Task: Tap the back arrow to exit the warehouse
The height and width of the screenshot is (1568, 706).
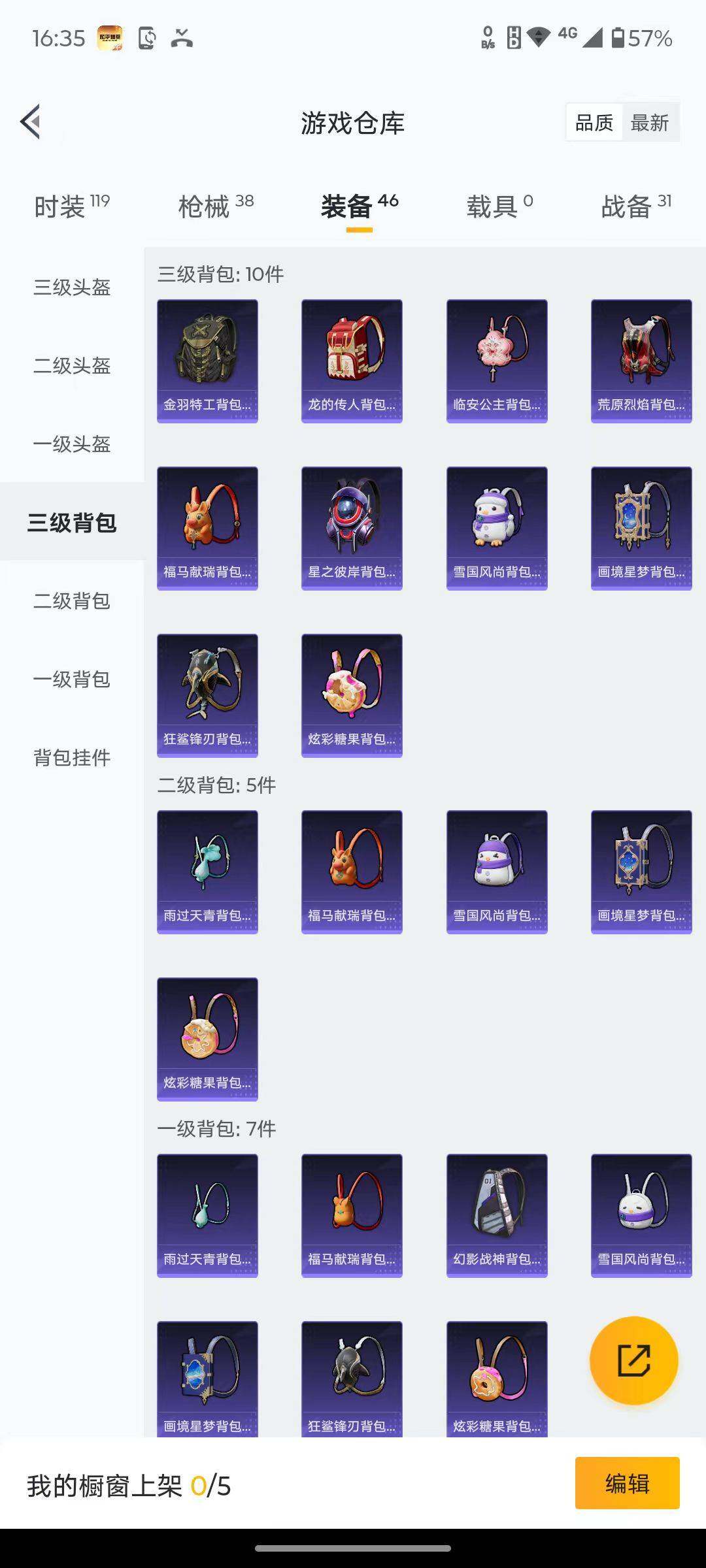Action: pos(29,122)
